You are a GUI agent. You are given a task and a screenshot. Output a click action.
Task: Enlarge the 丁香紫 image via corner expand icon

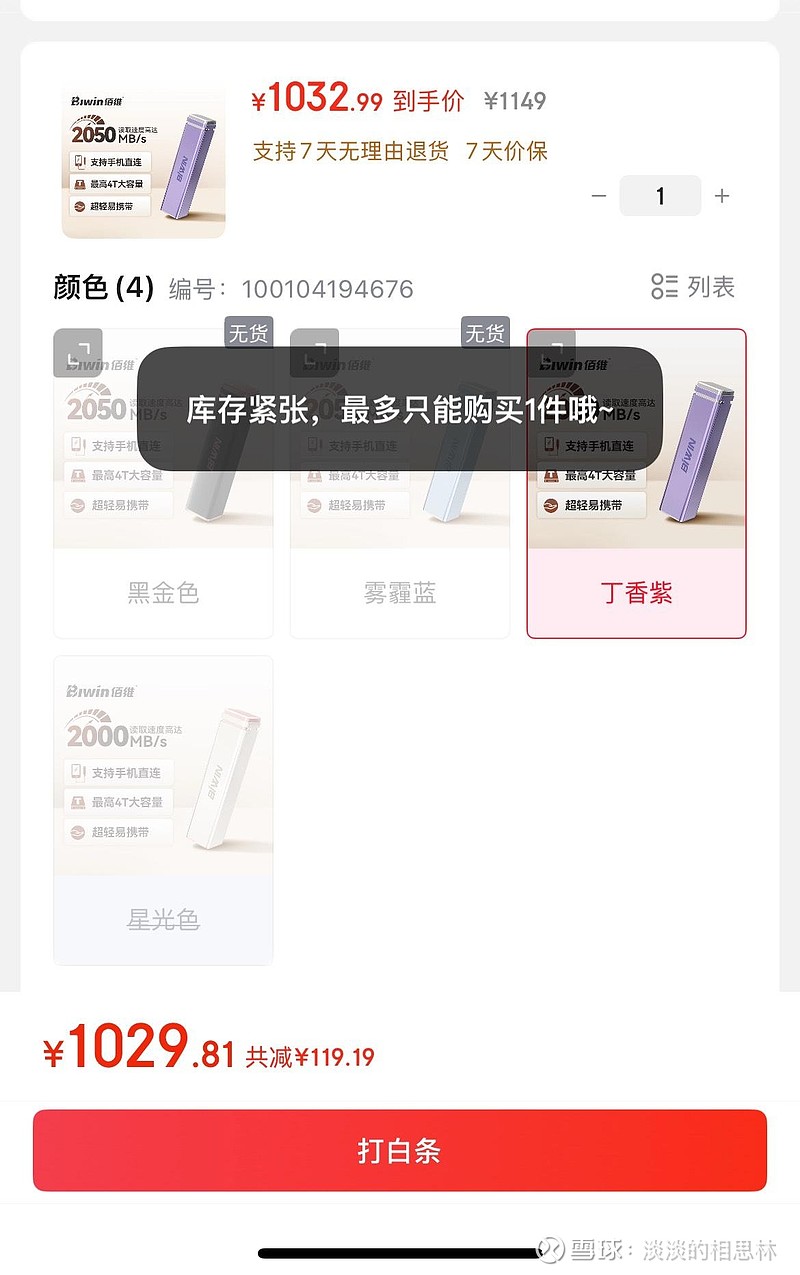pyautogui.click(x=554, y=352)
